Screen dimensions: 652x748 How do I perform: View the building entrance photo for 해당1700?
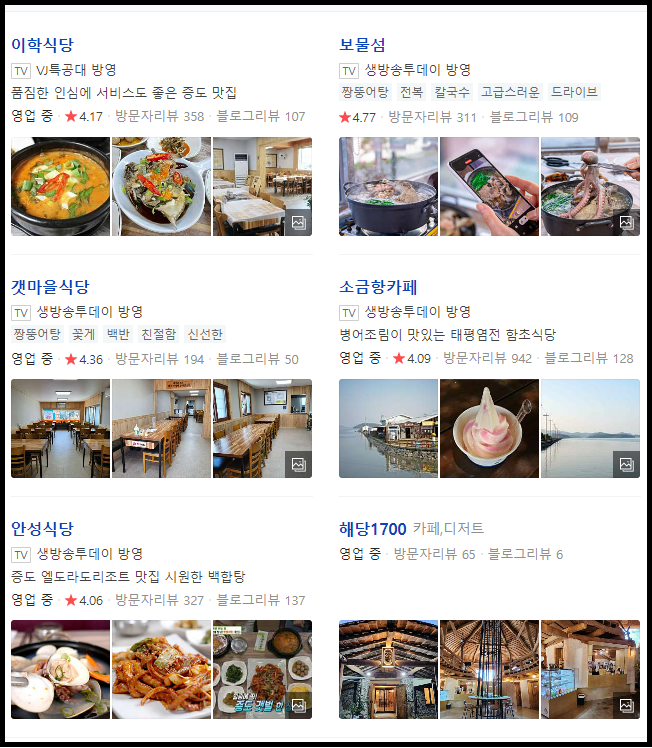(x=388, y=669)
